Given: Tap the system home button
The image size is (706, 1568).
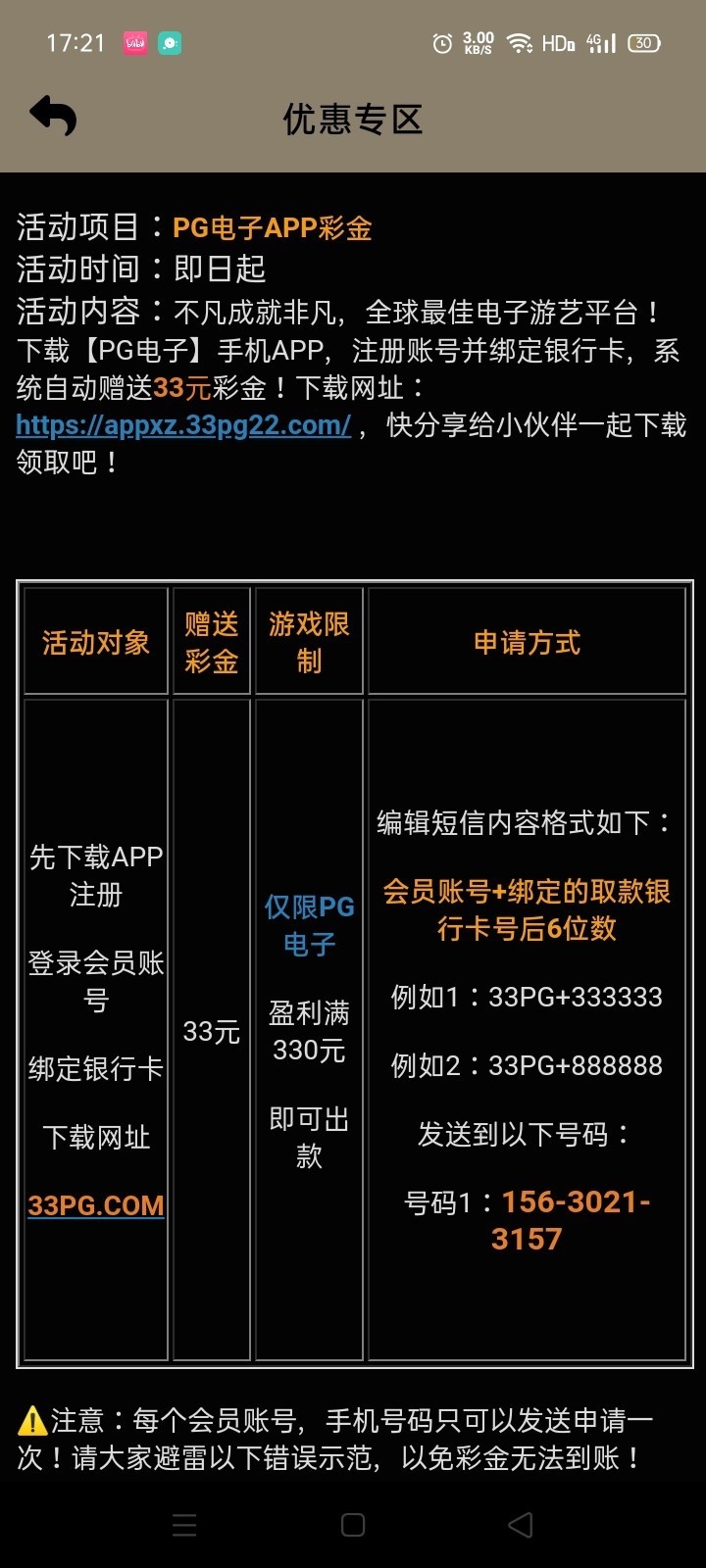Looking at the screenshot, I should (353, 1525).
